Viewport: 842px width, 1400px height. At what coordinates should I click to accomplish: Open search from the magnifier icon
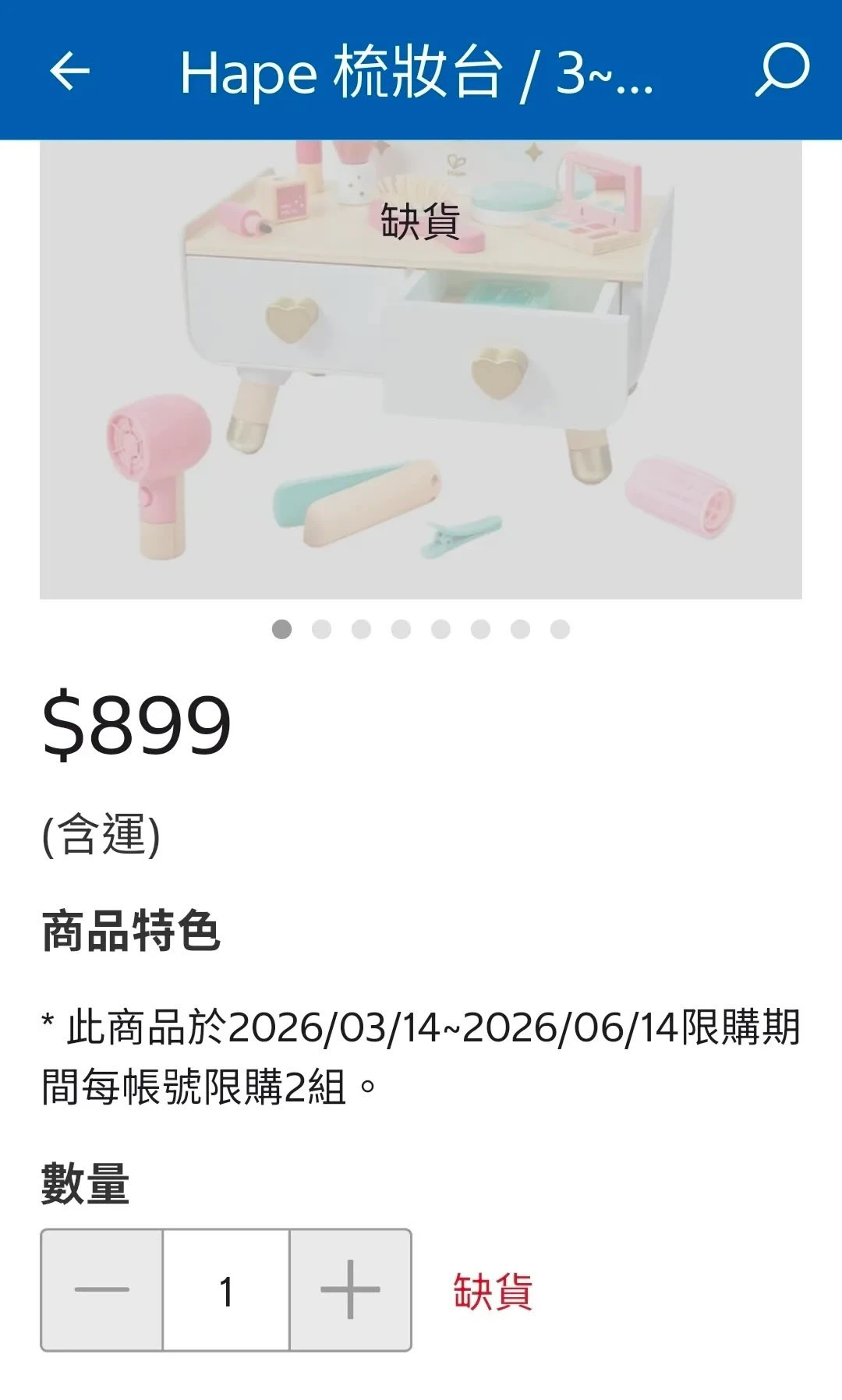[782, 70]
